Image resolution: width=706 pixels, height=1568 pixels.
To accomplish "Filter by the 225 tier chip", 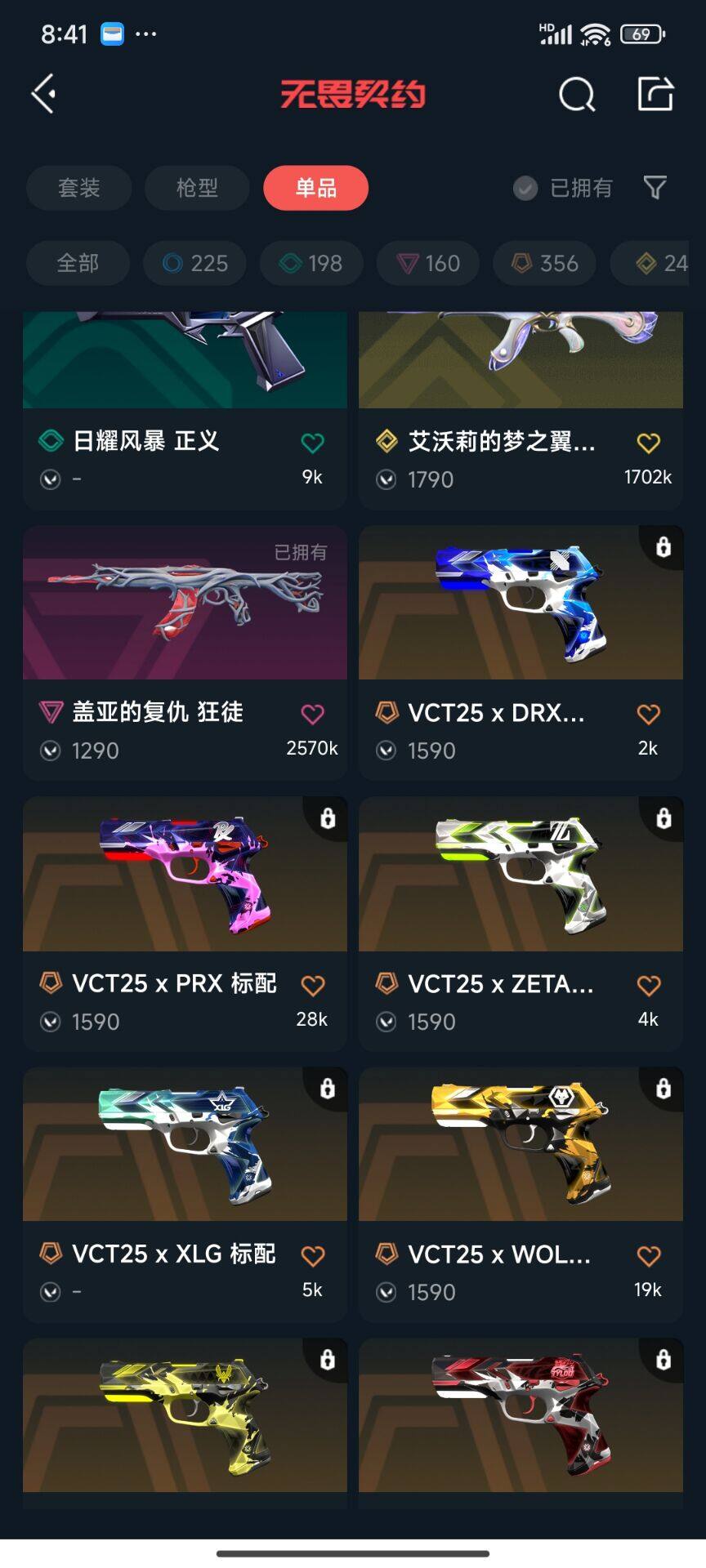I will point(194,263).
